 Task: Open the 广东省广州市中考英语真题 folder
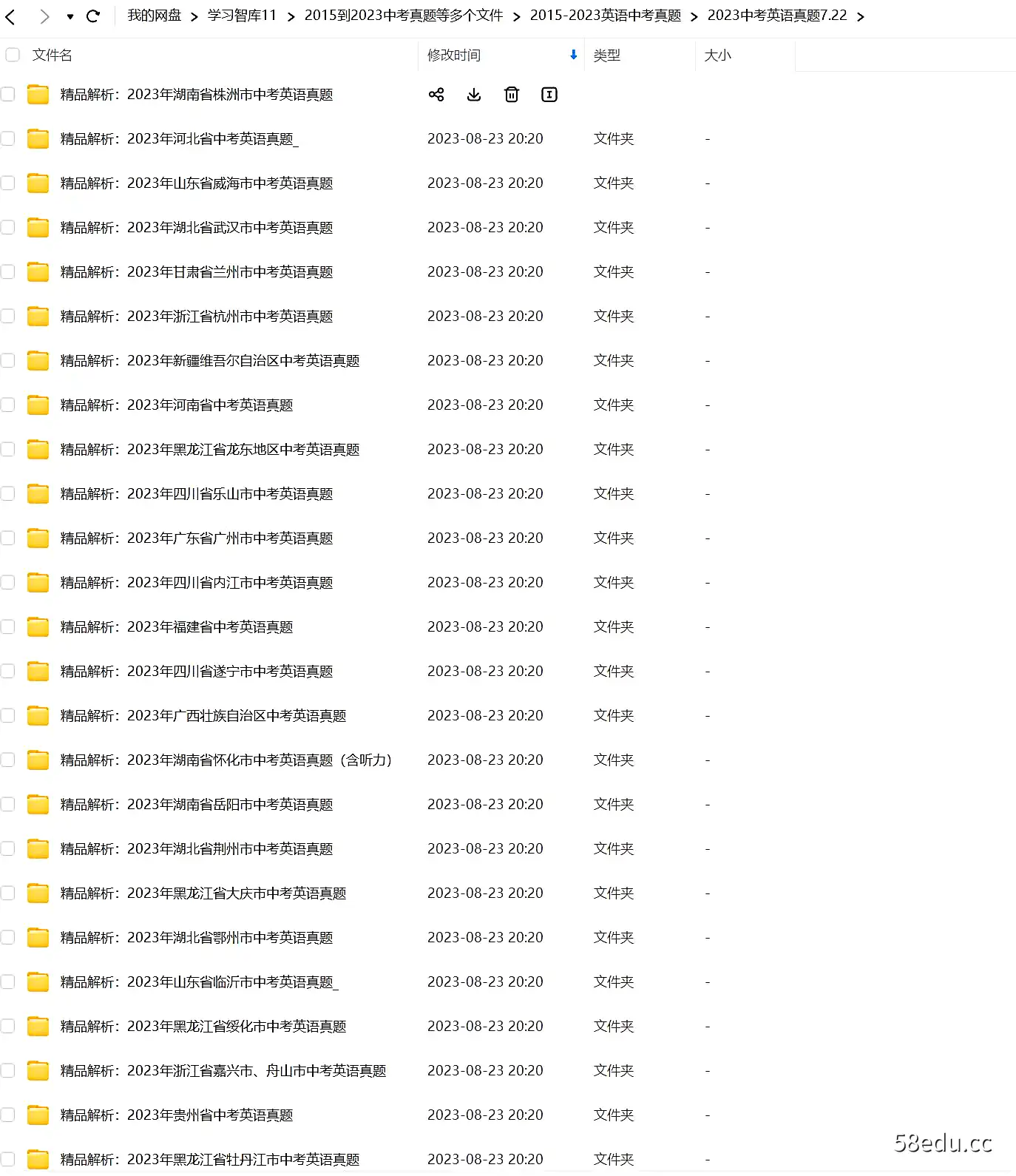pos(229,538)
